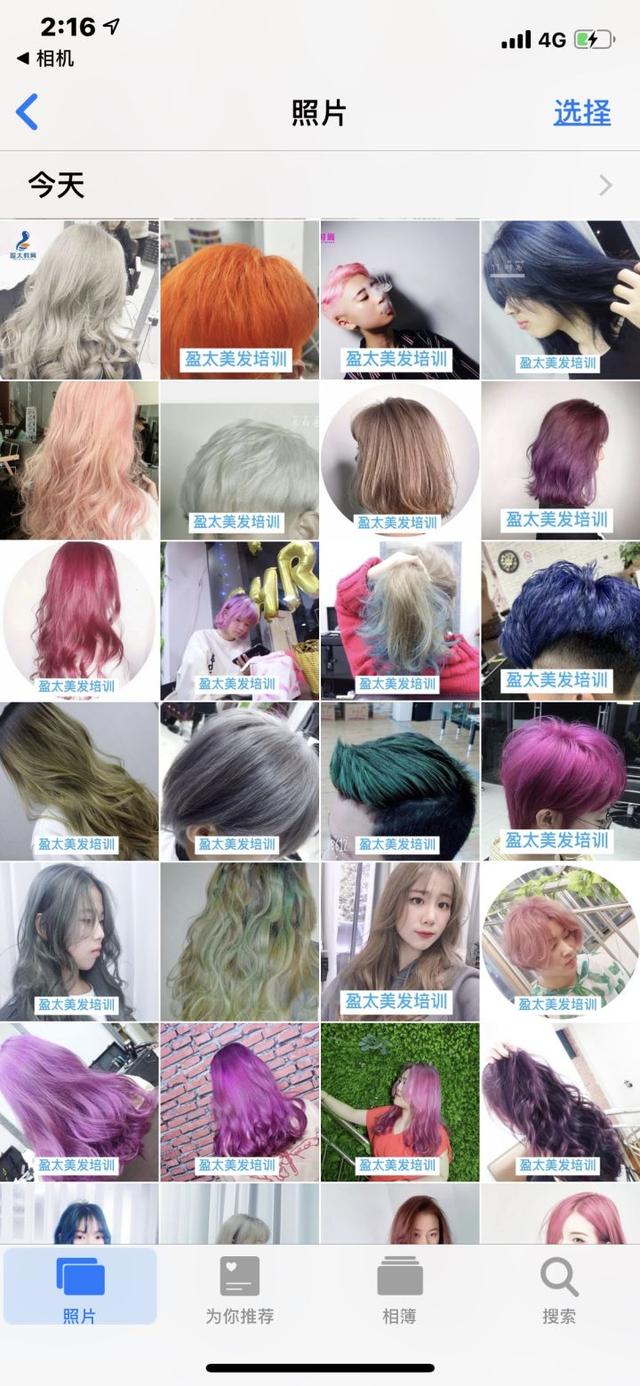Open the pink hair on green wall photo
The height and width of the screenshot is (1386, 640).
[399, 1100]
